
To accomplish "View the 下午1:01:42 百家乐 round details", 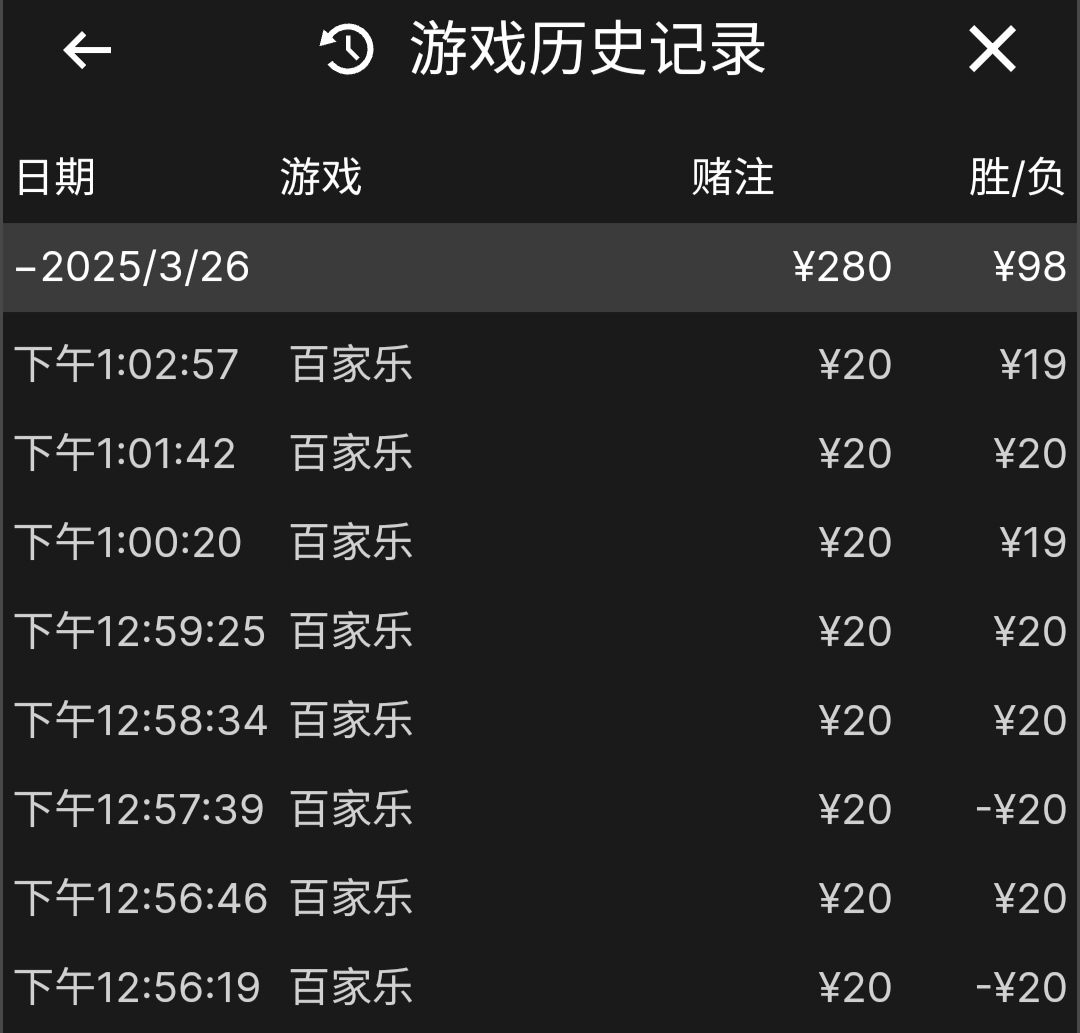I will pos(540,453).
